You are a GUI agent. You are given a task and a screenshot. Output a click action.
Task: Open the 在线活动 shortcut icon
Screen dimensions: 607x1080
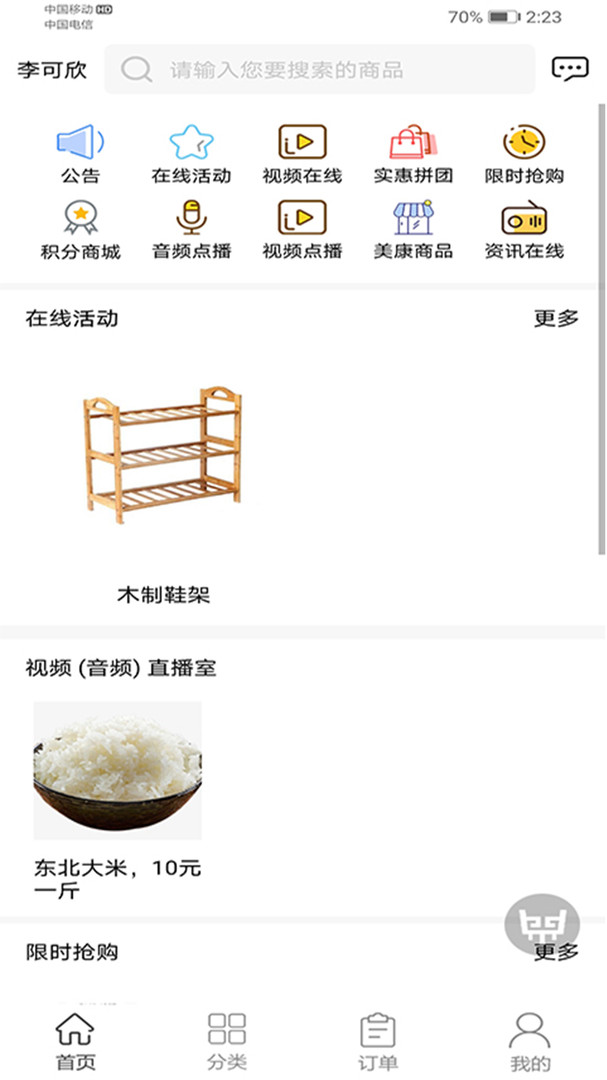pyautogui.click(x=191, y=154)
